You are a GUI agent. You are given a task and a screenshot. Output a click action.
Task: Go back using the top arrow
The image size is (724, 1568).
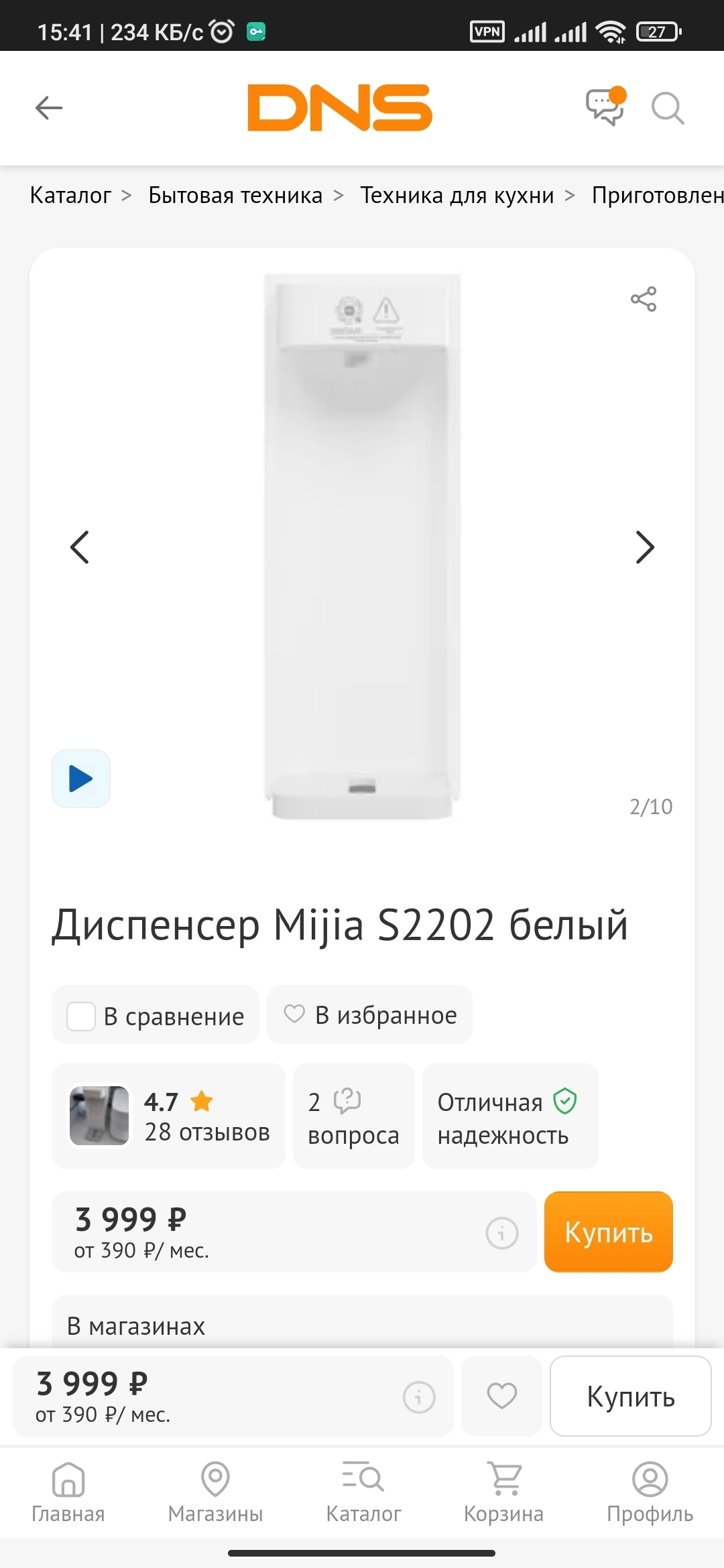tap(49, 107)
